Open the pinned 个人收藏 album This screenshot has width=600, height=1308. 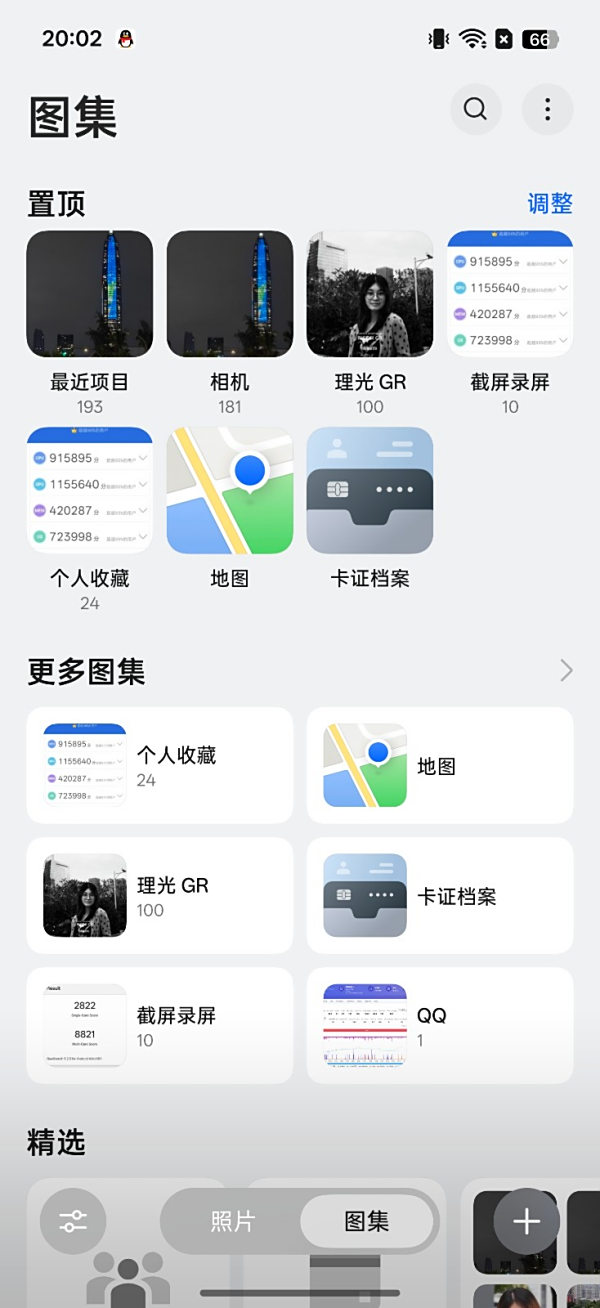pos(90,490)
